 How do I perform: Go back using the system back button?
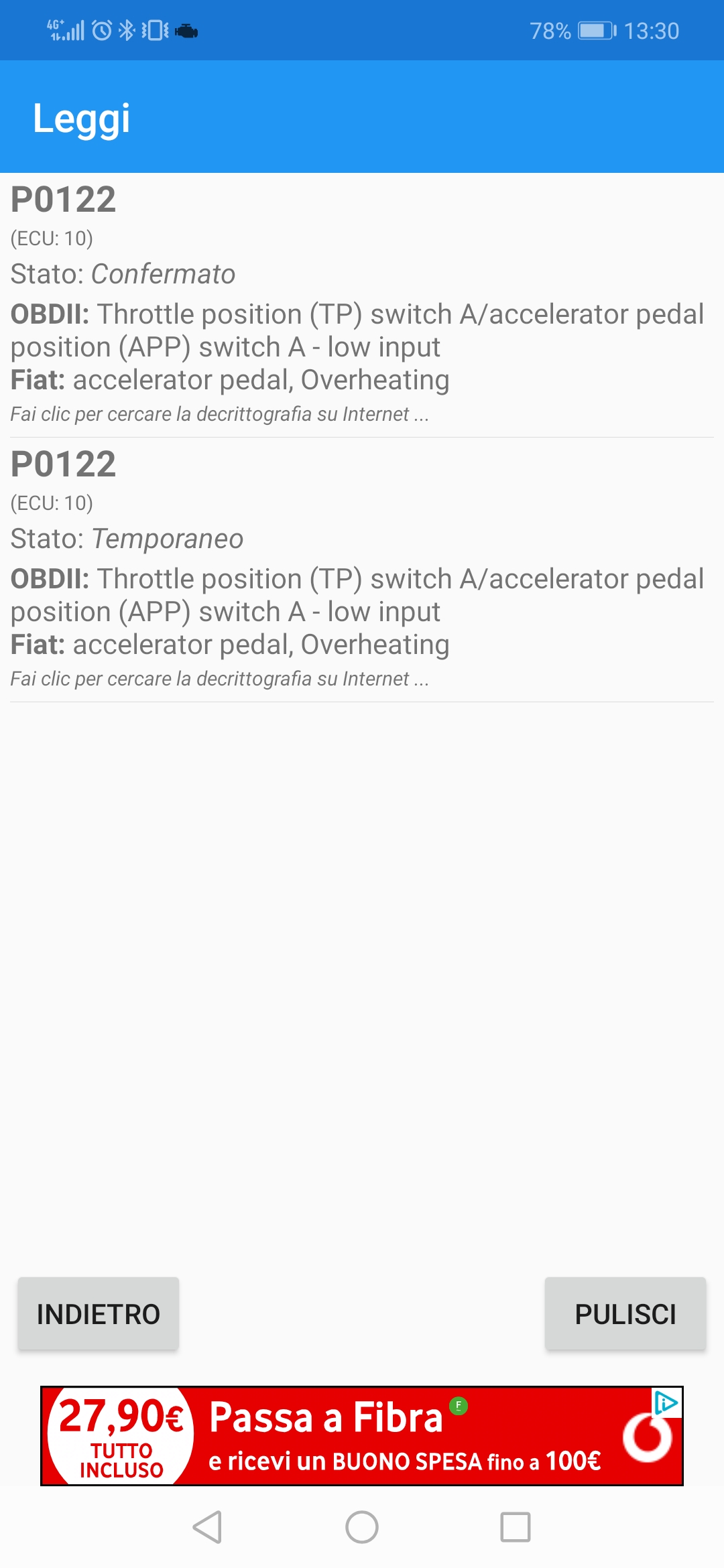[207, 1527]
